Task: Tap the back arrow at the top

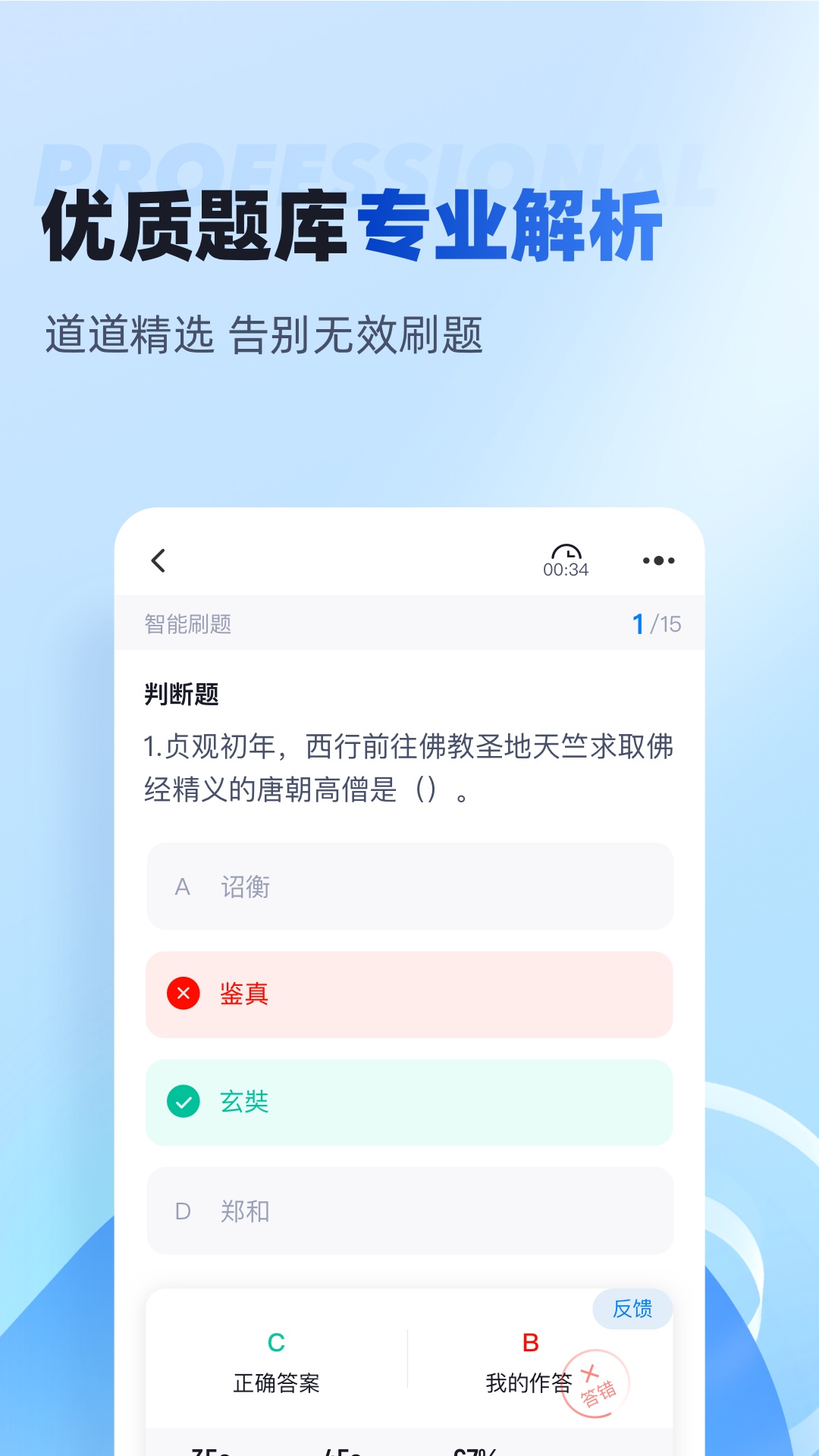Action: (x=159, y=560)
